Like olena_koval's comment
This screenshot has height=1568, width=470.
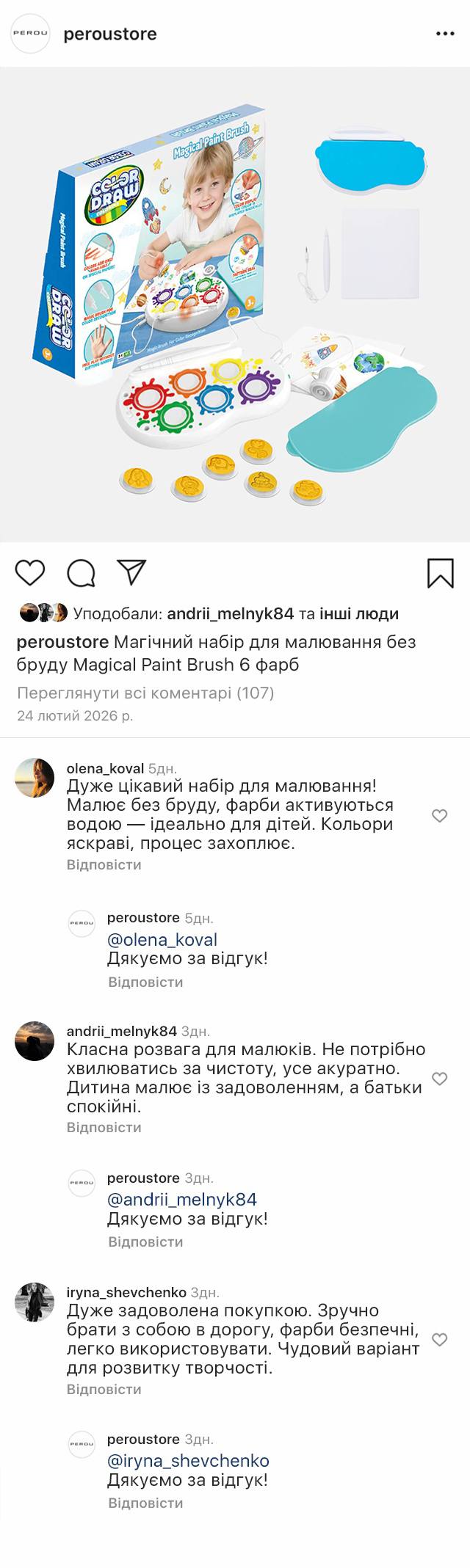pos(439,816)
